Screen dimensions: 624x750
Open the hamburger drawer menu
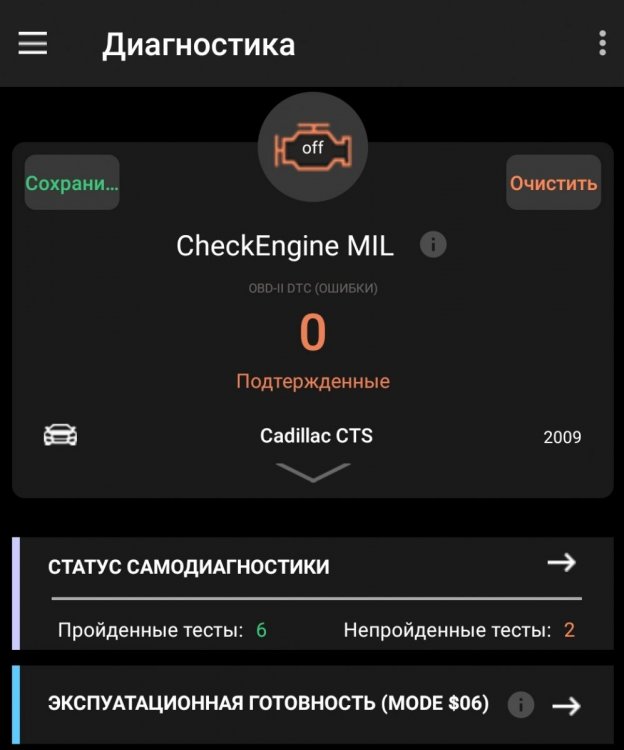(x=33, y=43)
